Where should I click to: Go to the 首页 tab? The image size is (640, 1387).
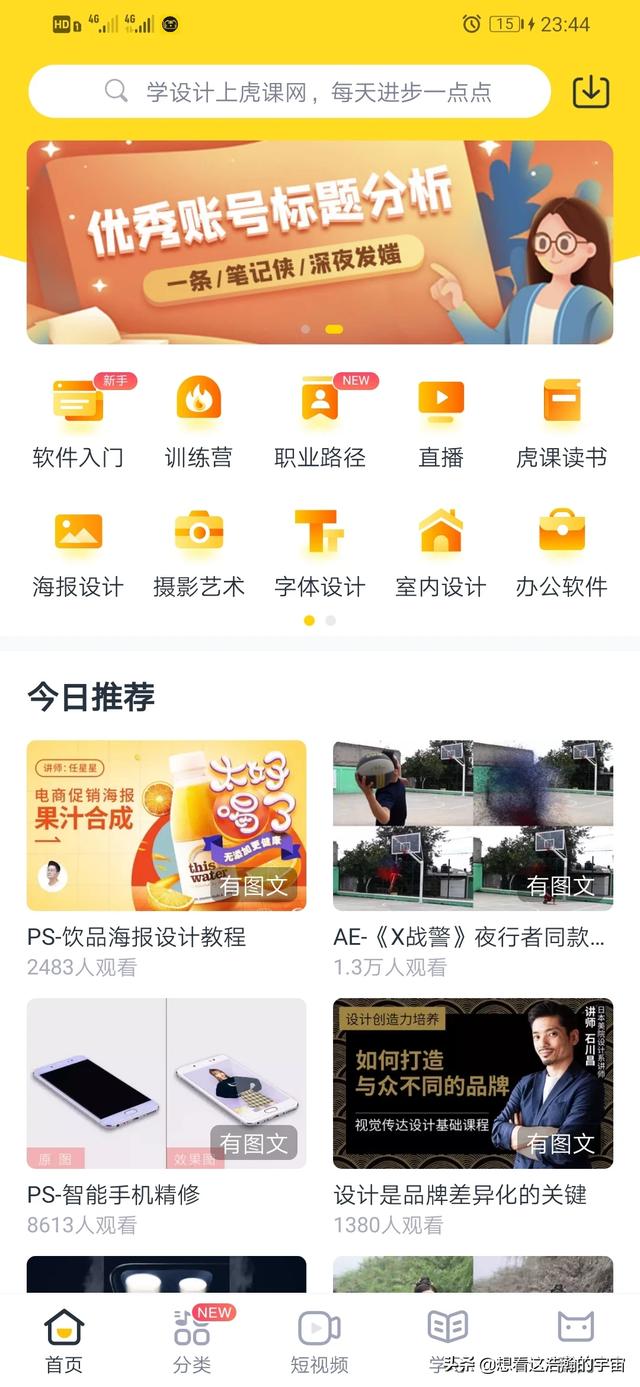pyautogui.click(x=64, y=1340)
